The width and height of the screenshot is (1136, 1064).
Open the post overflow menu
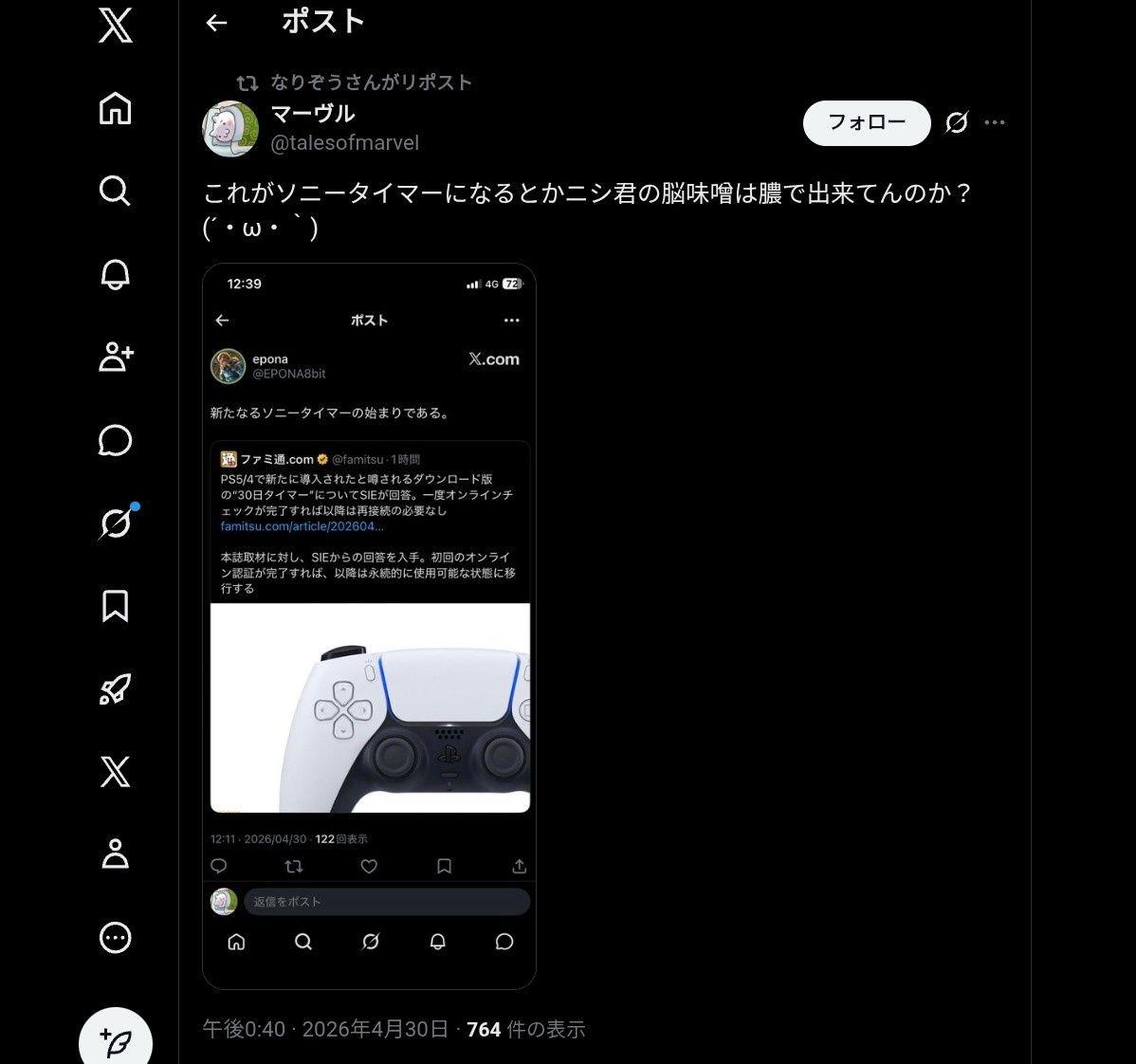point(995,122)
